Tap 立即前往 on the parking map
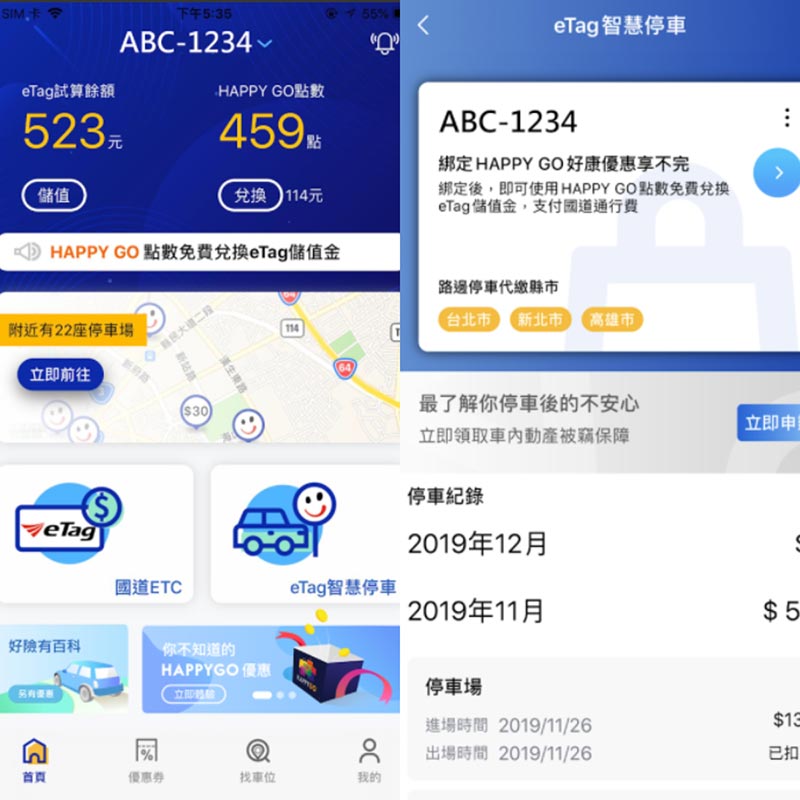This screenshot has width=800, height=800. pyautogui.click(x=60, y=374)
